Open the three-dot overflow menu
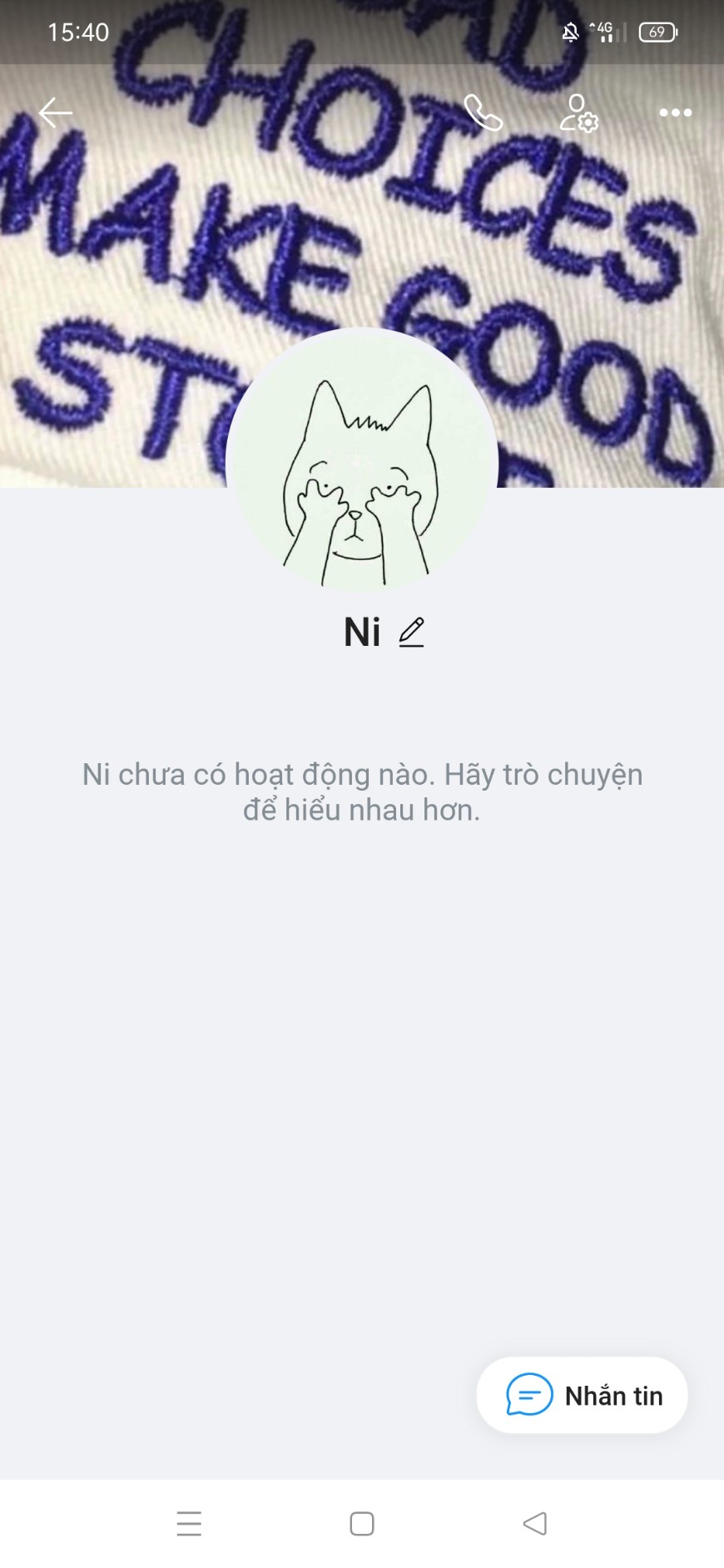This screenshot has width=724, height=1568. tap(675, 112)
